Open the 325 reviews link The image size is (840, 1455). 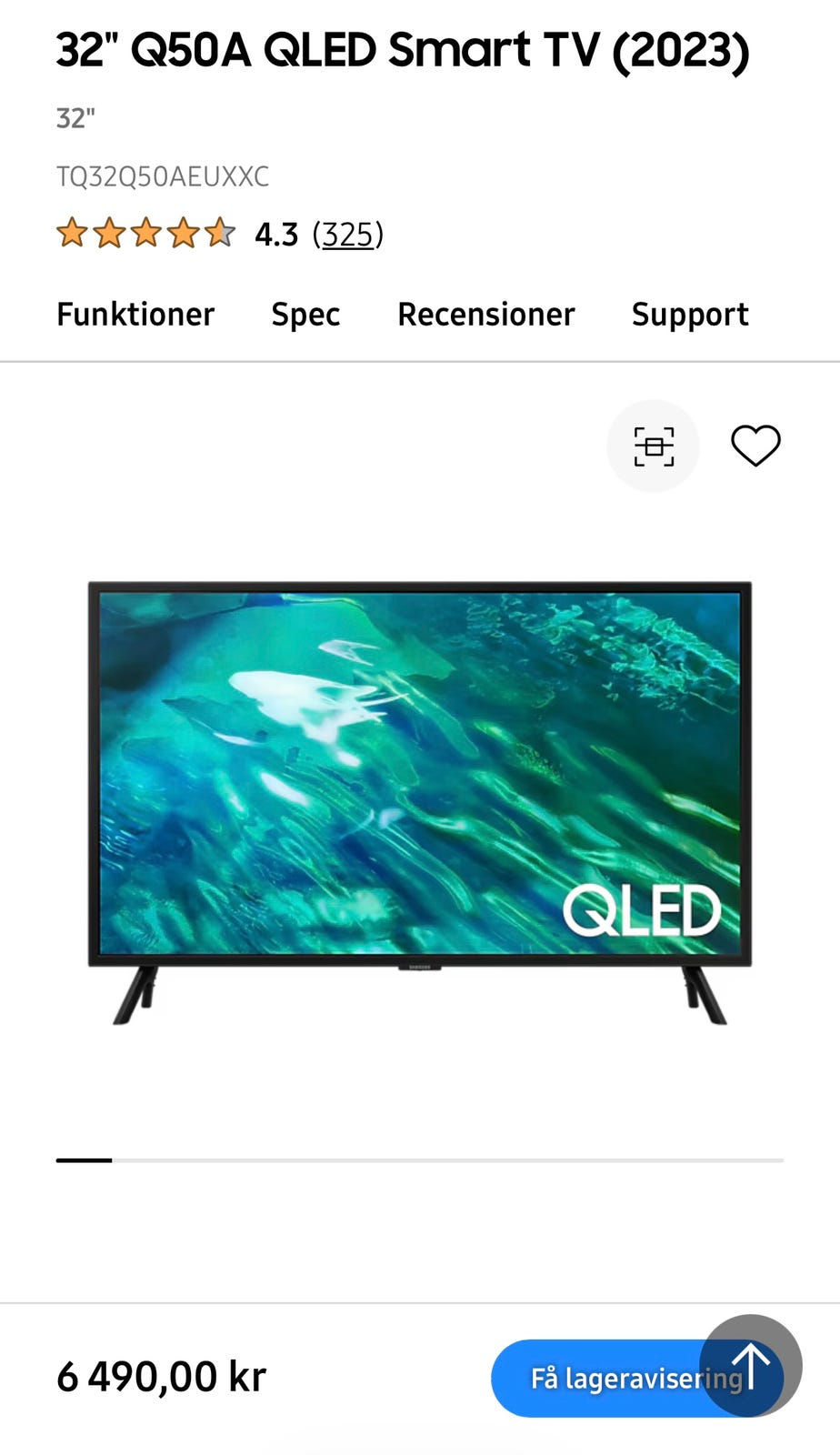pos(348,235)
